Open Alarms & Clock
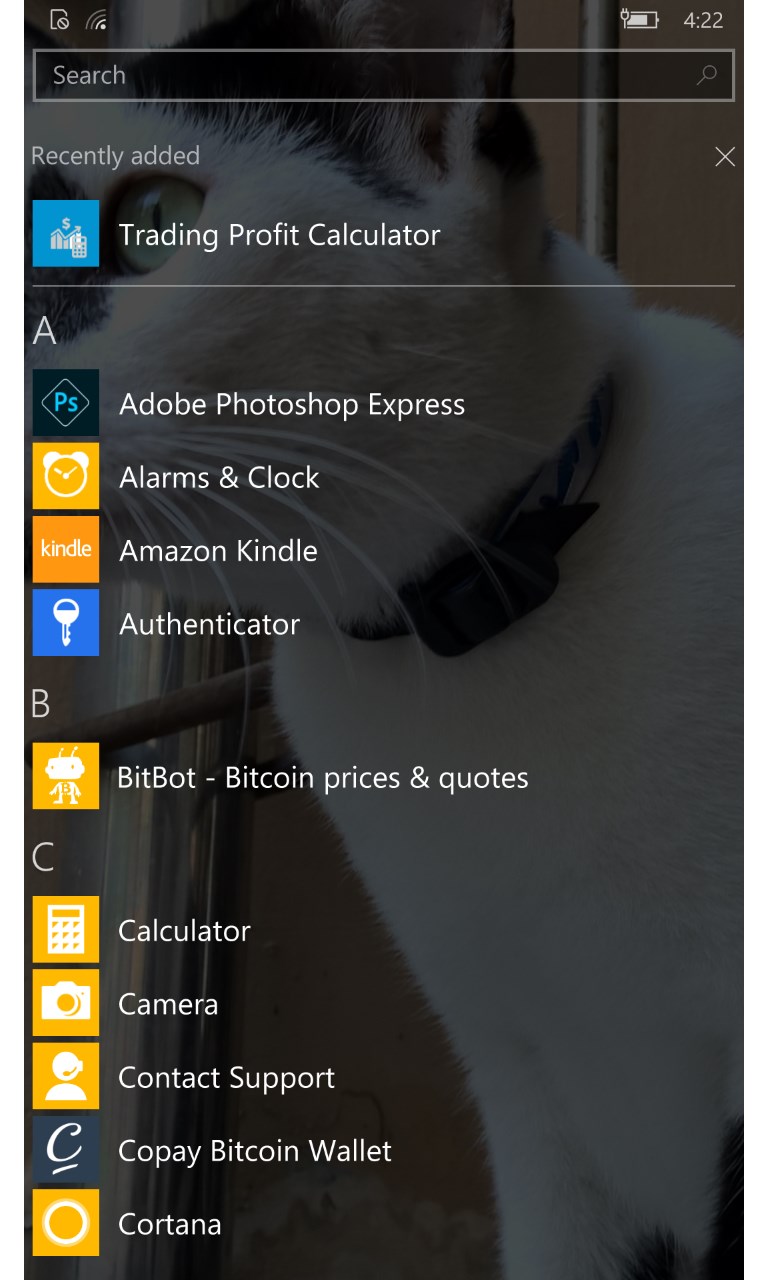The image size is (768, 1280). [x=219, y=477]
